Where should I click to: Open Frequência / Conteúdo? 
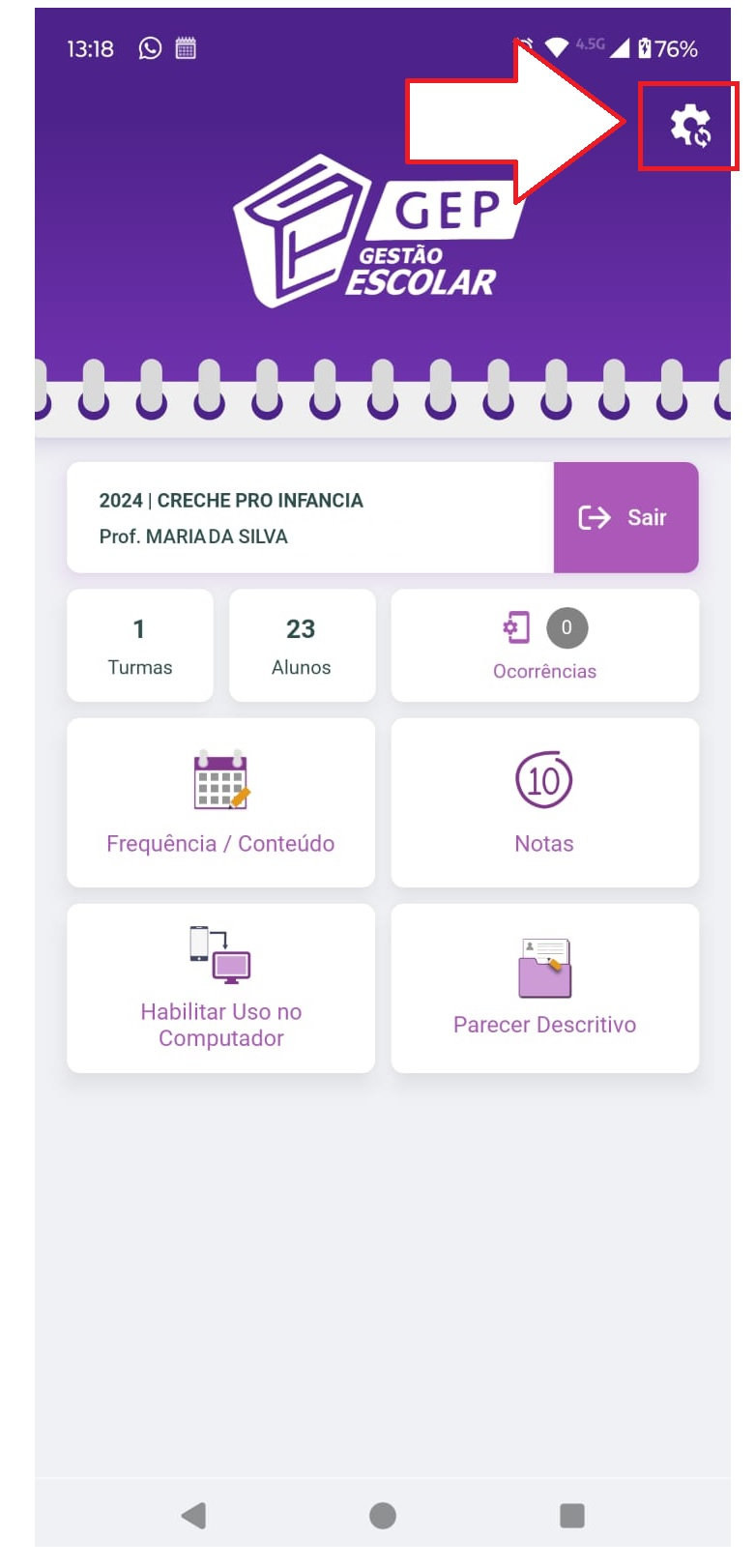pos(220,803)
